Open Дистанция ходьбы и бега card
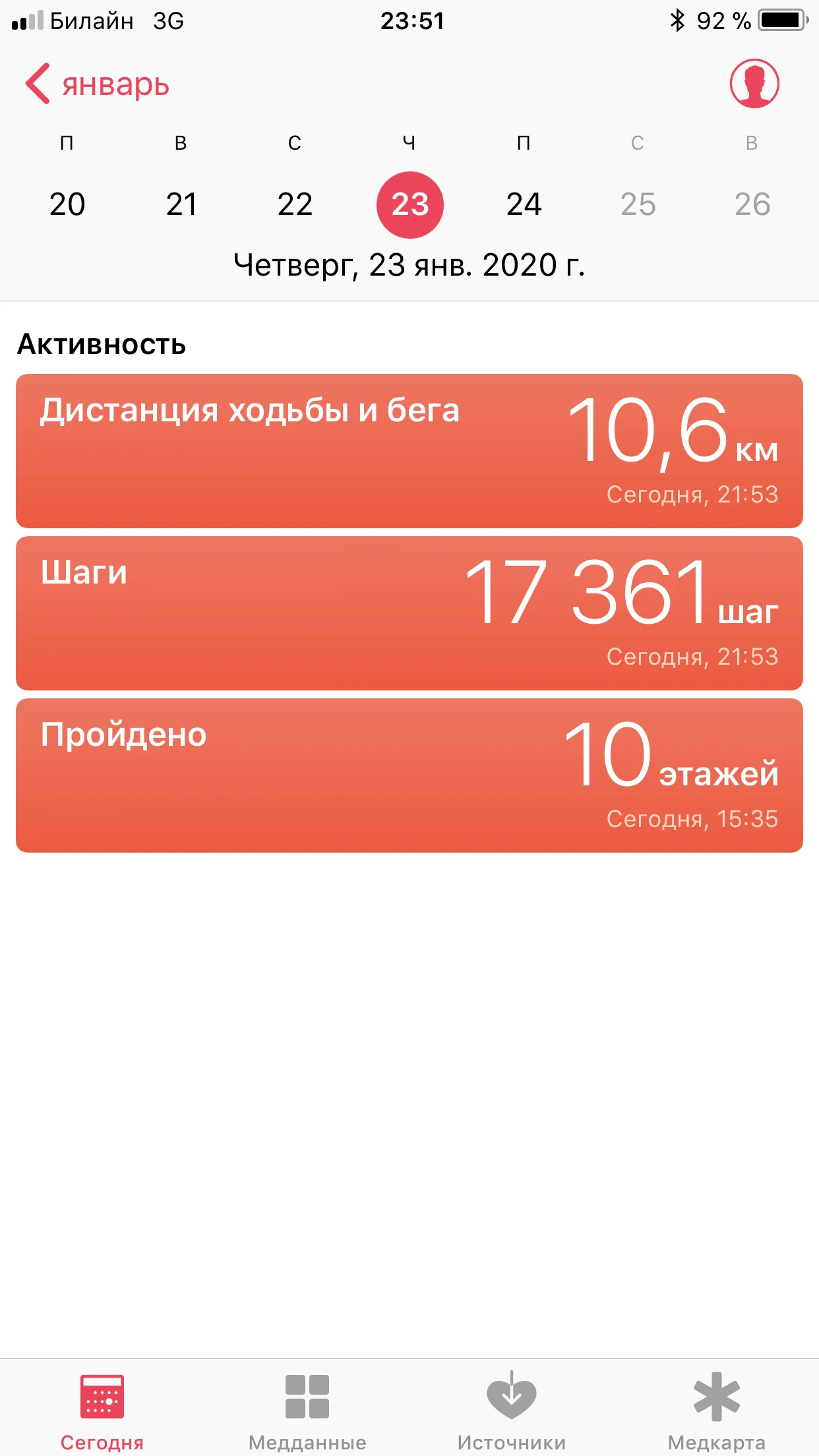This screenshot has width=819, height=1456. [x=409, y=451]
